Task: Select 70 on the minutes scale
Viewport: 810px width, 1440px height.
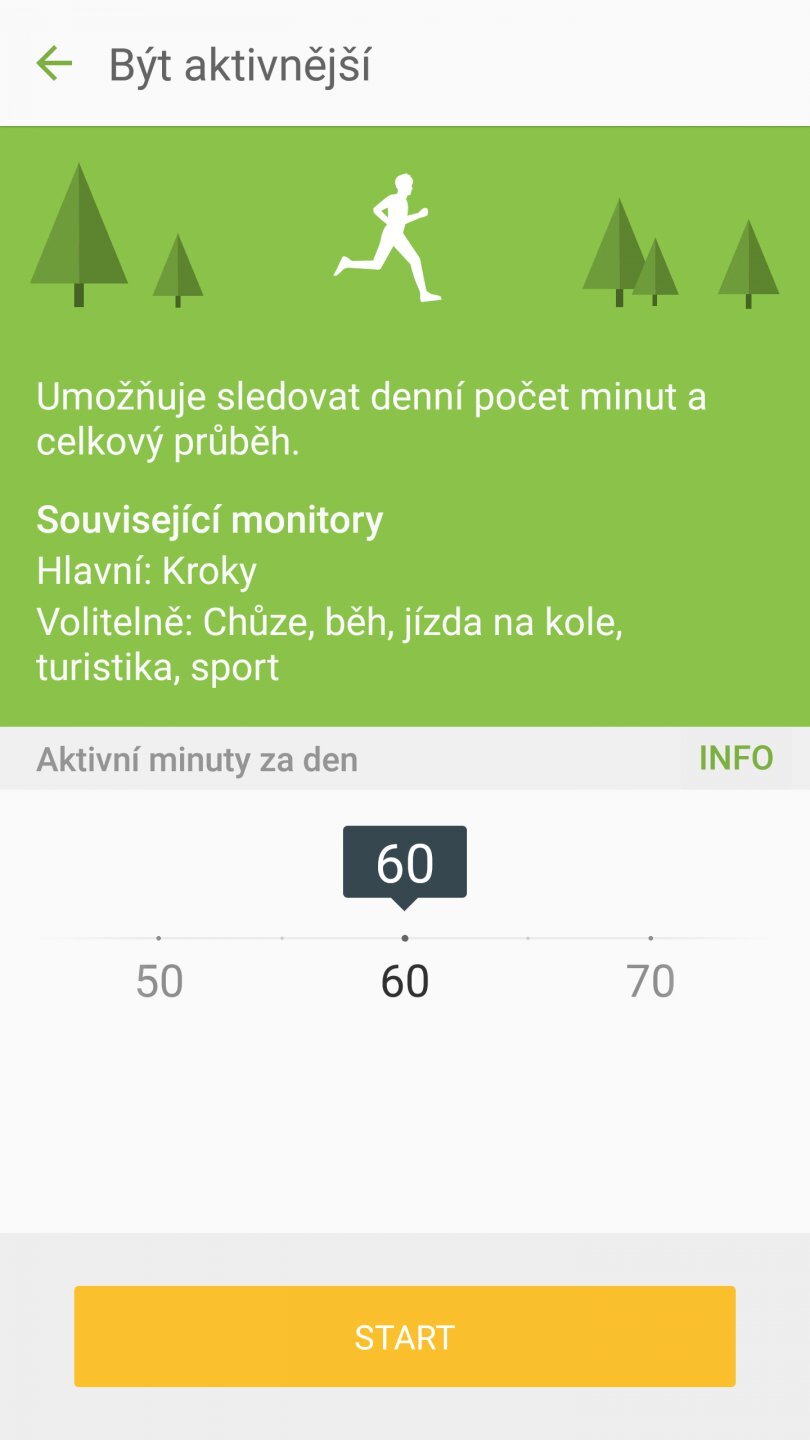Action: [x=651, y=940]
